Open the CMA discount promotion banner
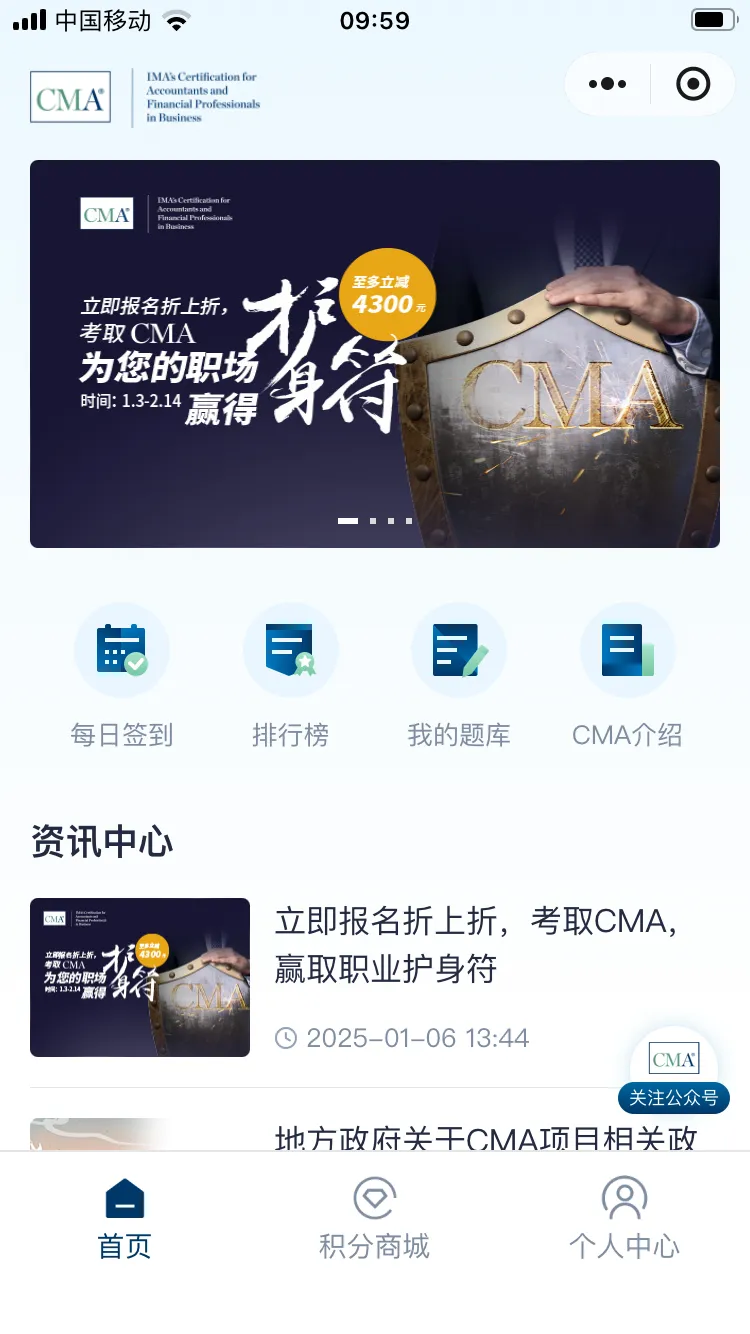This screenshot has height=1334, width=750. pyautogui.click(x=374, y=353)
